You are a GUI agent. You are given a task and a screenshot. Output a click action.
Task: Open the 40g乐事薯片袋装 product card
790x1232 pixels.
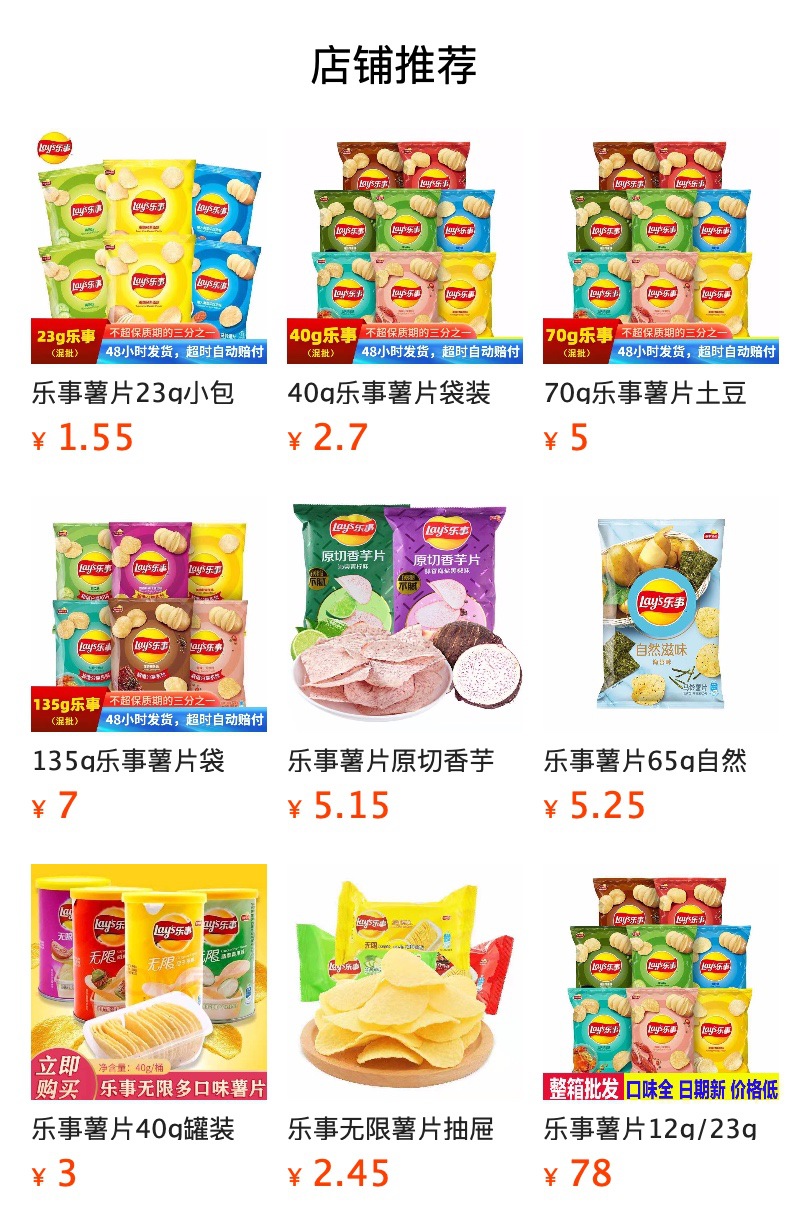click(405, 246)
